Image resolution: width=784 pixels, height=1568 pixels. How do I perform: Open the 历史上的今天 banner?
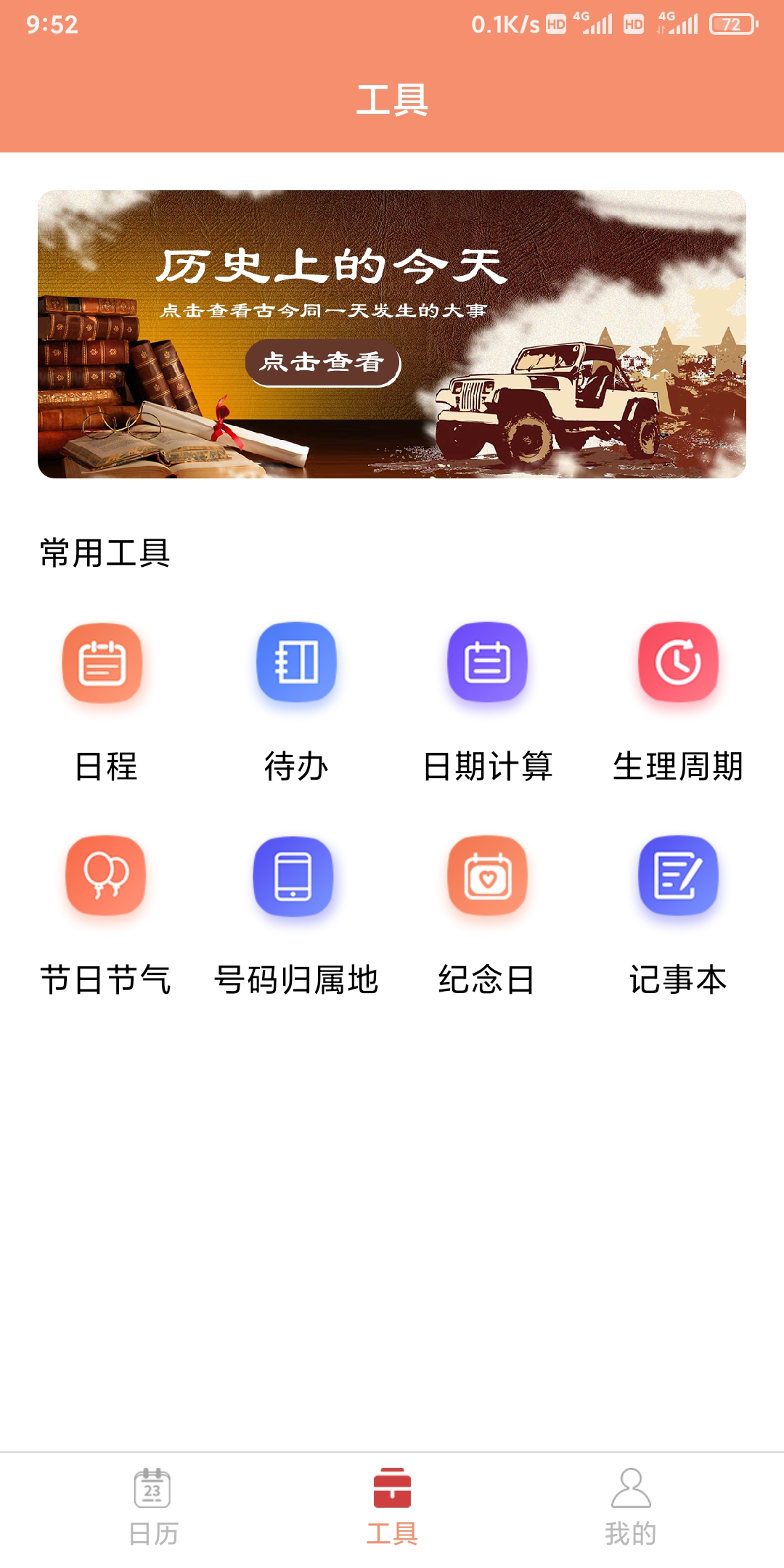coord(392,332)
